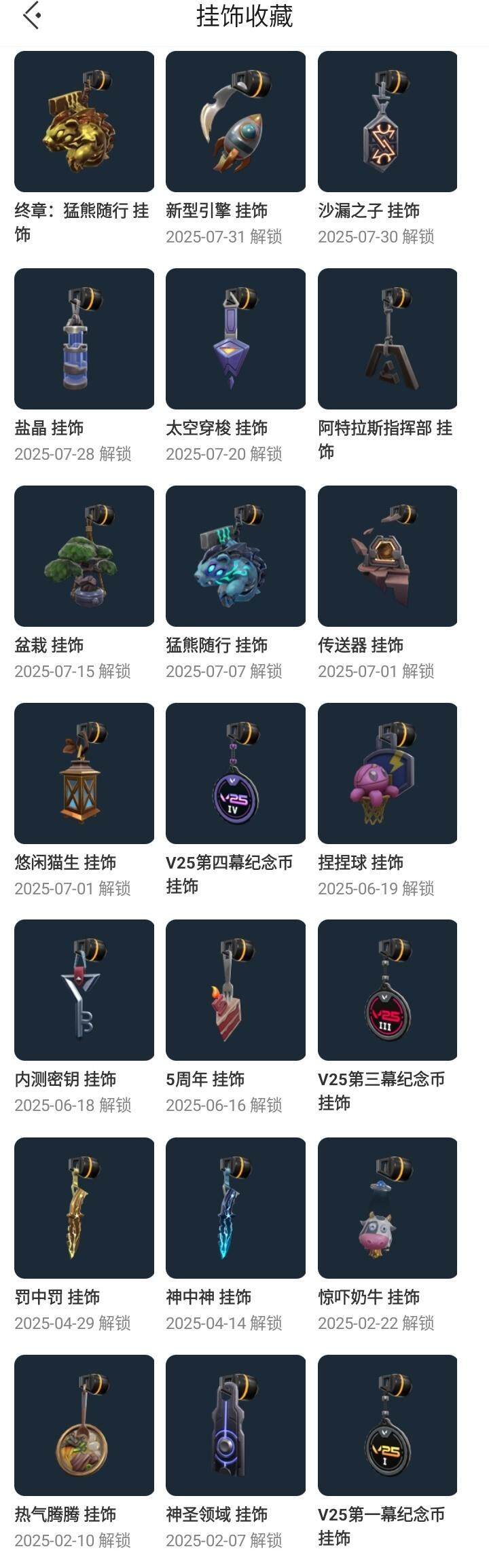Open the 盆栽 挂饰 tile
Screen dimensions: 489x1568
point(84,556)
